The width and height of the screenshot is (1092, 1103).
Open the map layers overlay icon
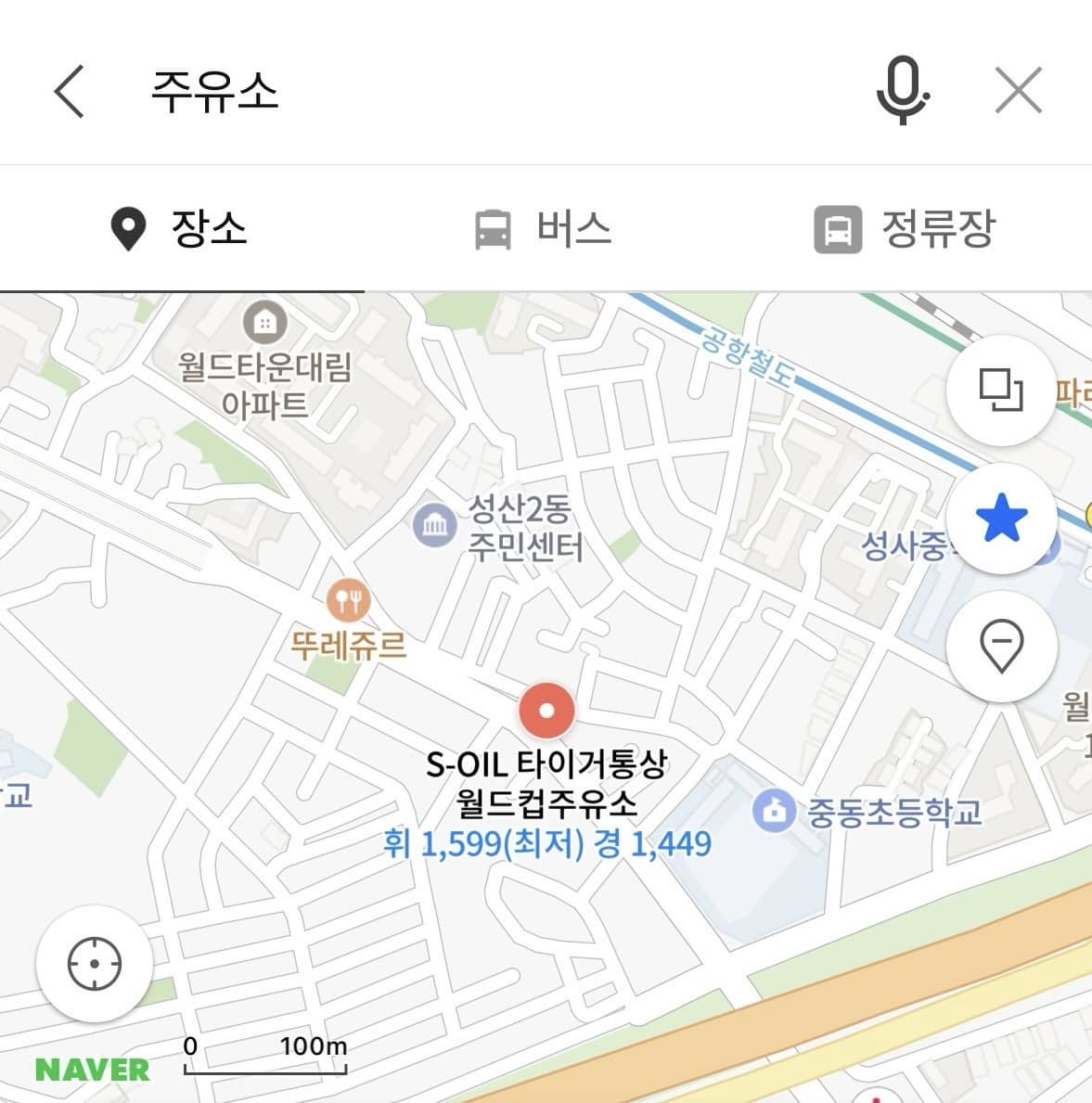click(x=1000, y=393)
